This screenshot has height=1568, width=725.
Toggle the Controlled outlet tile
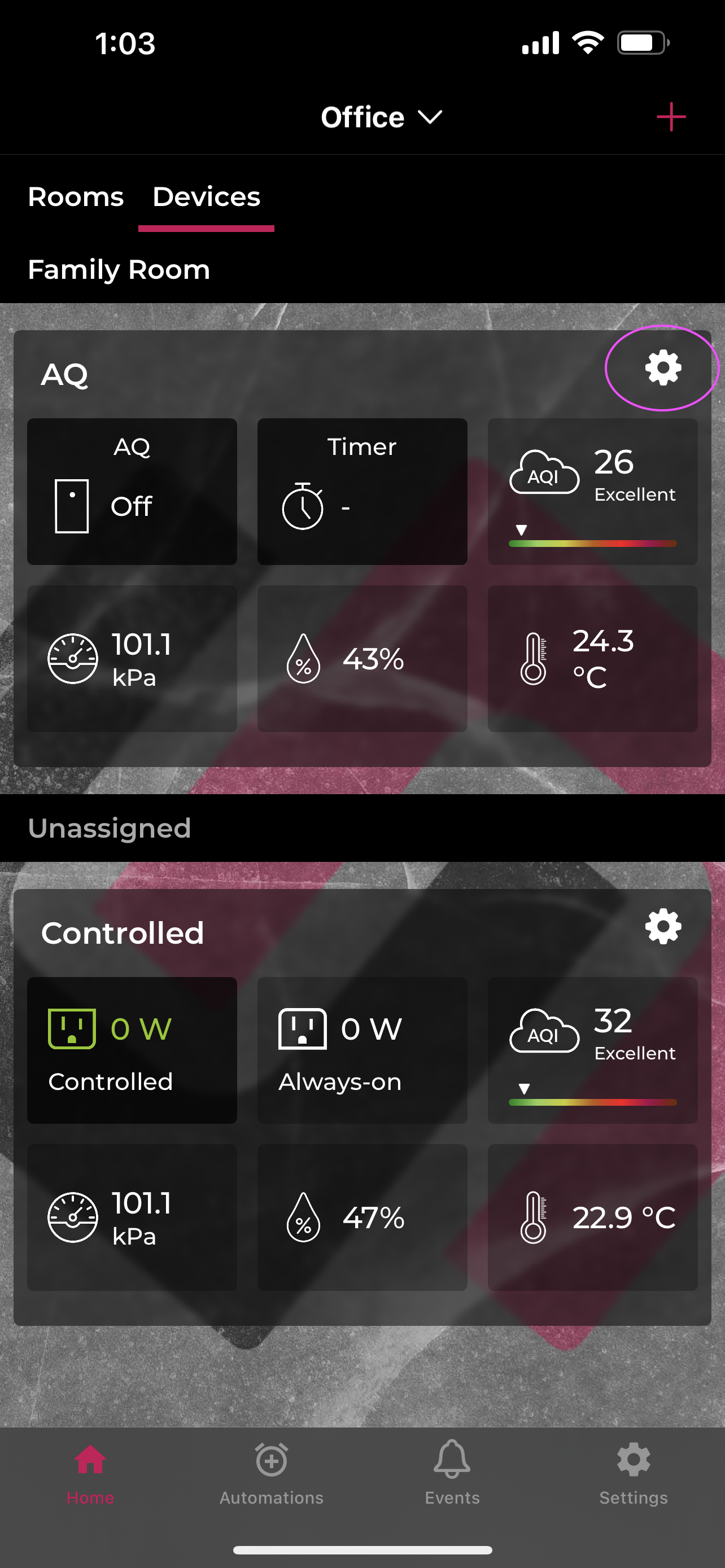pos(132,1050)
